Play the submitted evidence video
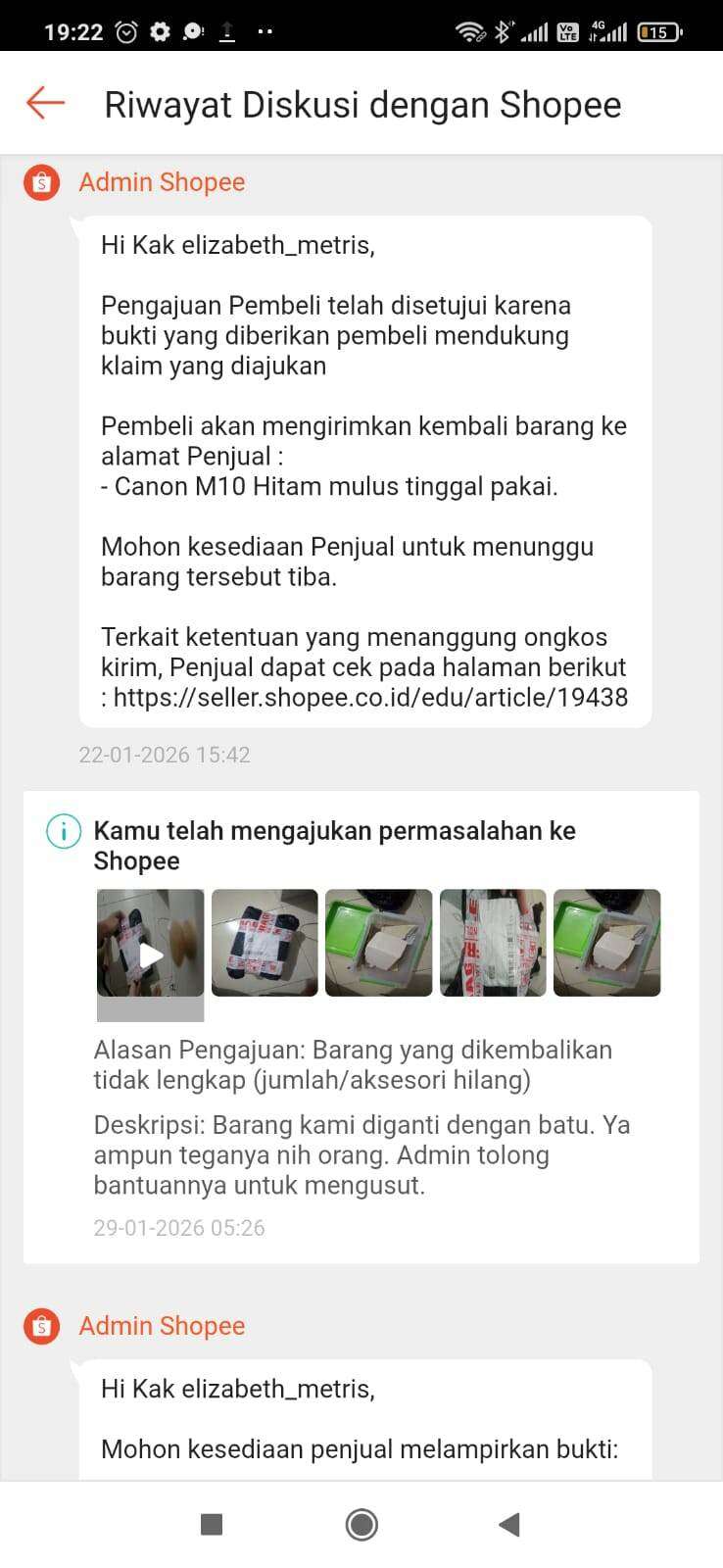 tap(150, 953)
